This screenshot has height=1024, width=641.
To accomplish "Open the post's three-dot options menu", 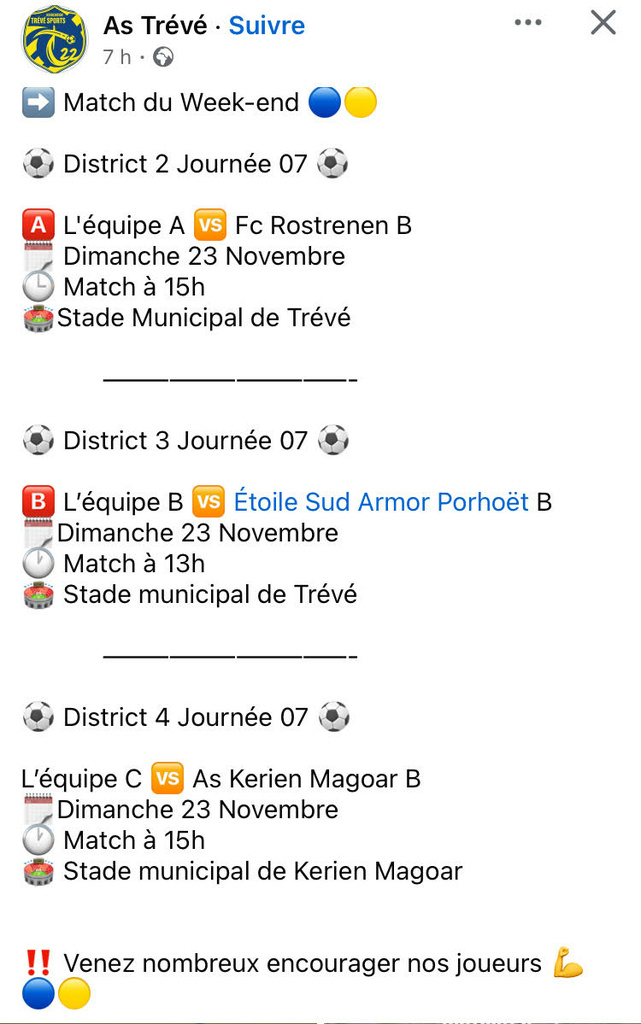I will point(528,23).
